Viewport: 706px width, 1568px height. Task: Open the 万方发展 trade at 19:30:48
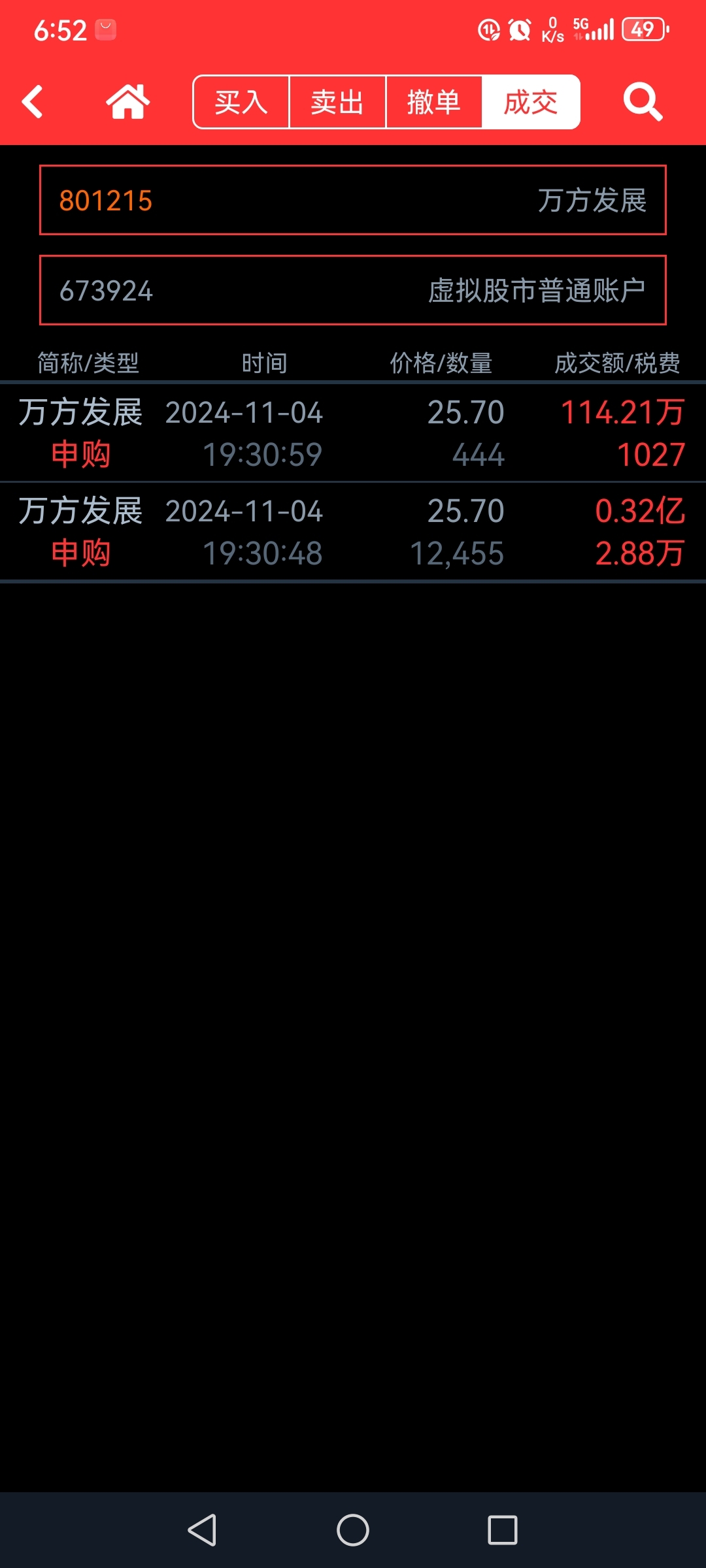tap(353, 532)
